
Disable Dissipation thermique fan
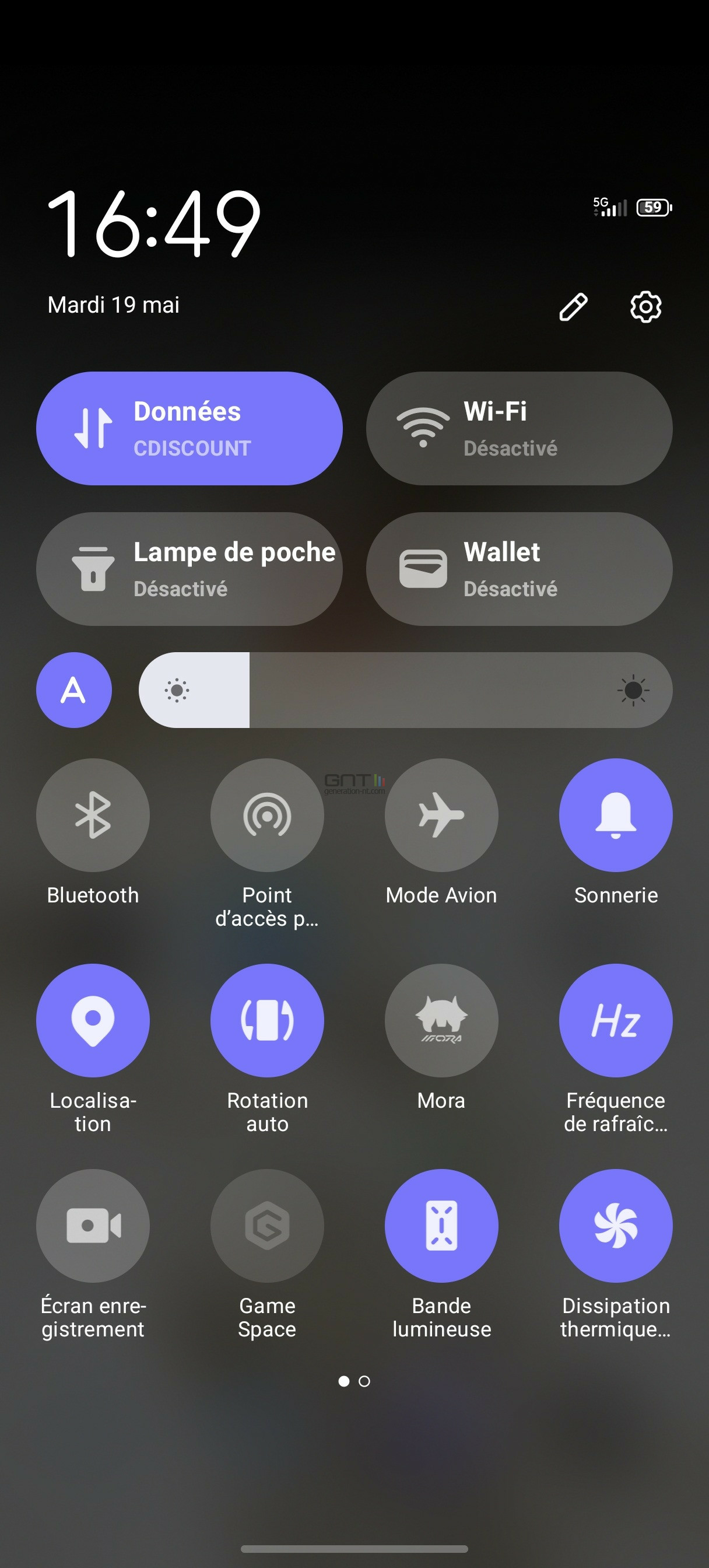[x=616, y=1226]
